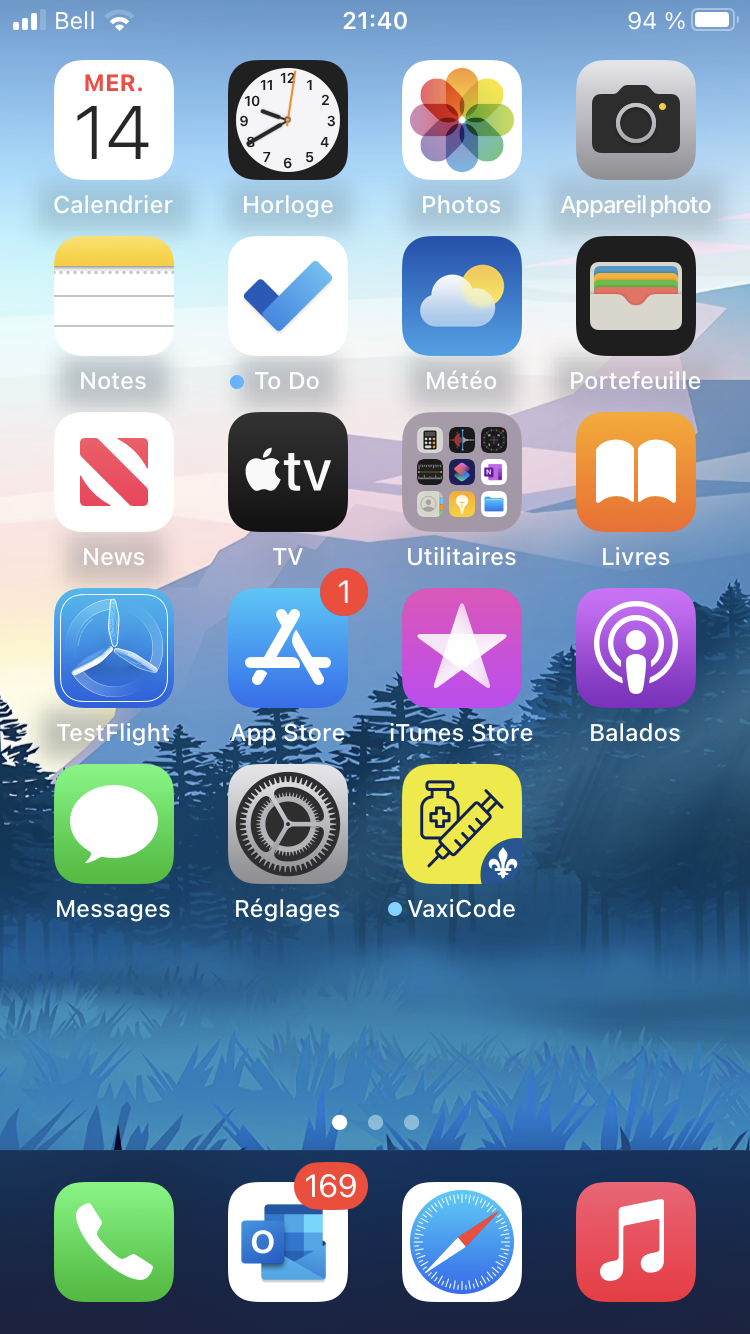Open the Notes app

pos(113,296)
